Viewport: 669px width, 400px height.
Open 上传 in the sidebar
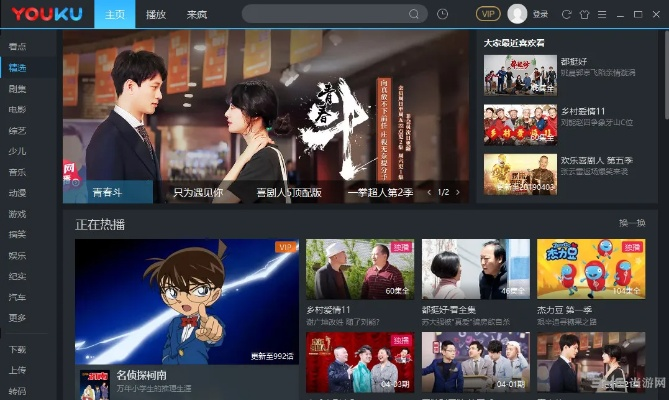[17, 370]
